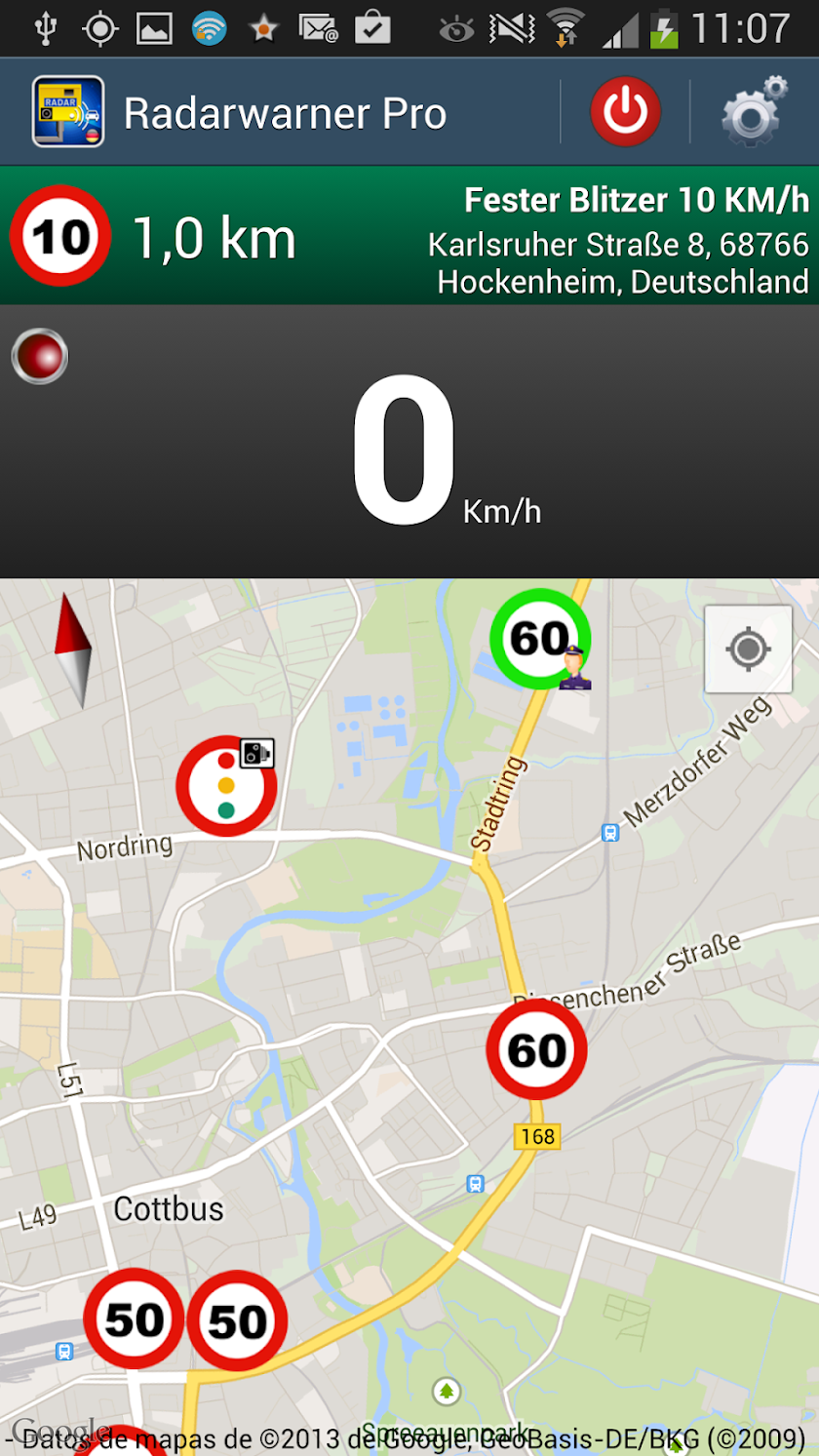Image resolution: width=819 pixels, height=1456 pixels.
Task: Tap the Radarwarner Pro app icon
Action: click(68, 112)
